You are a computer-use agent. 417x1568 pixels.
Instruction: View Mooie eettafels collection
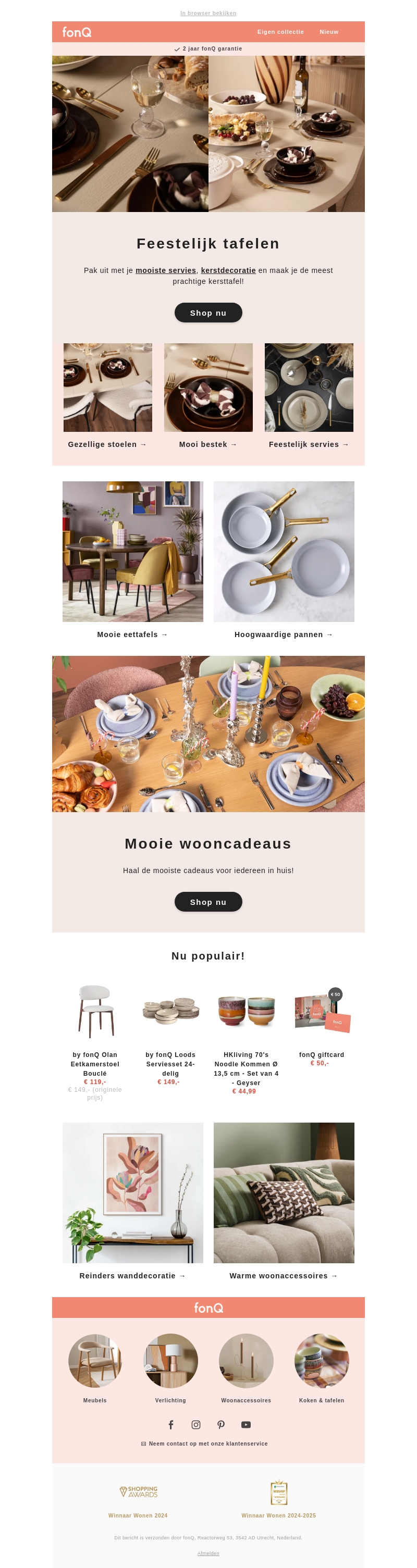[x=133, y=634]
